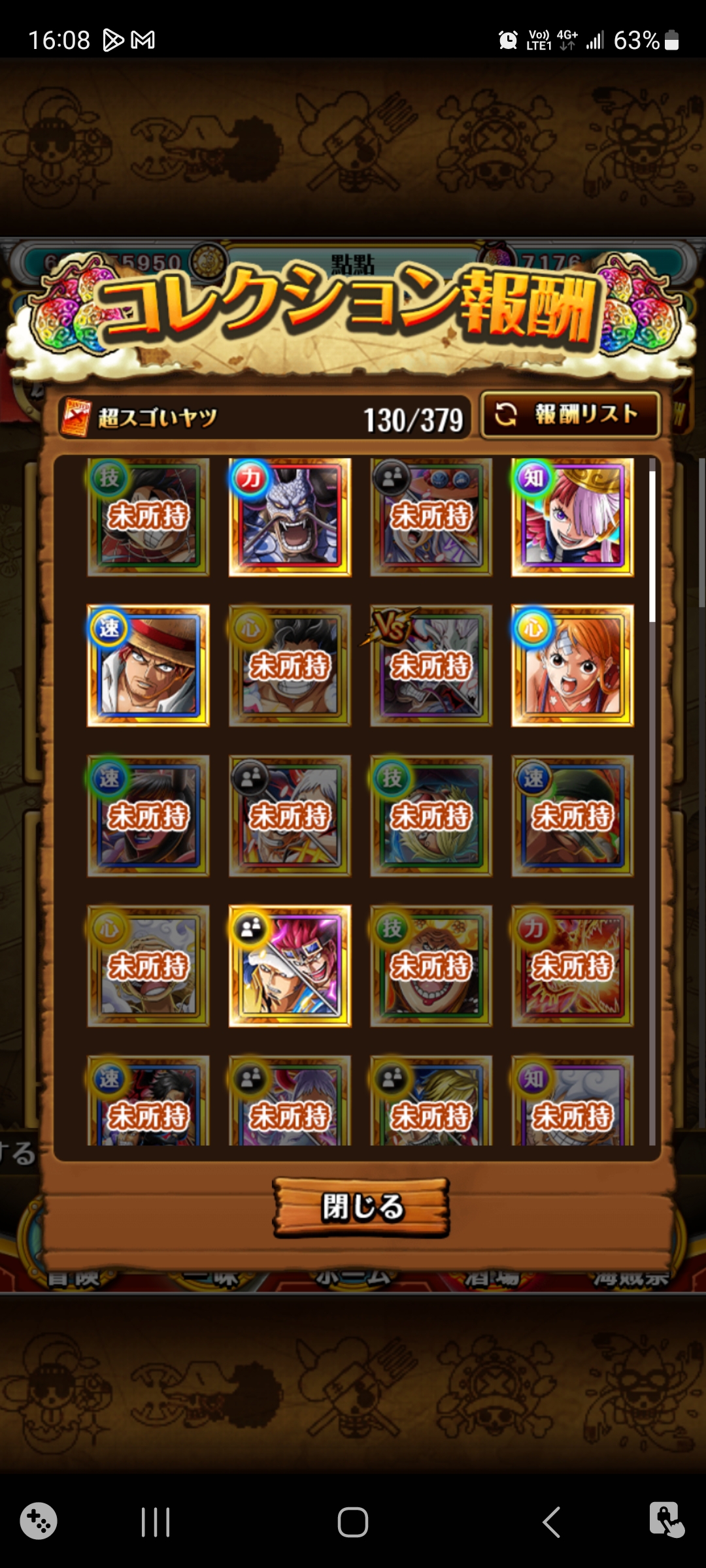The width and height of the screenshot is (706, 1568).
Task: Open the owned dual-unit Kid and Killer tile
Action: point(290,966)
